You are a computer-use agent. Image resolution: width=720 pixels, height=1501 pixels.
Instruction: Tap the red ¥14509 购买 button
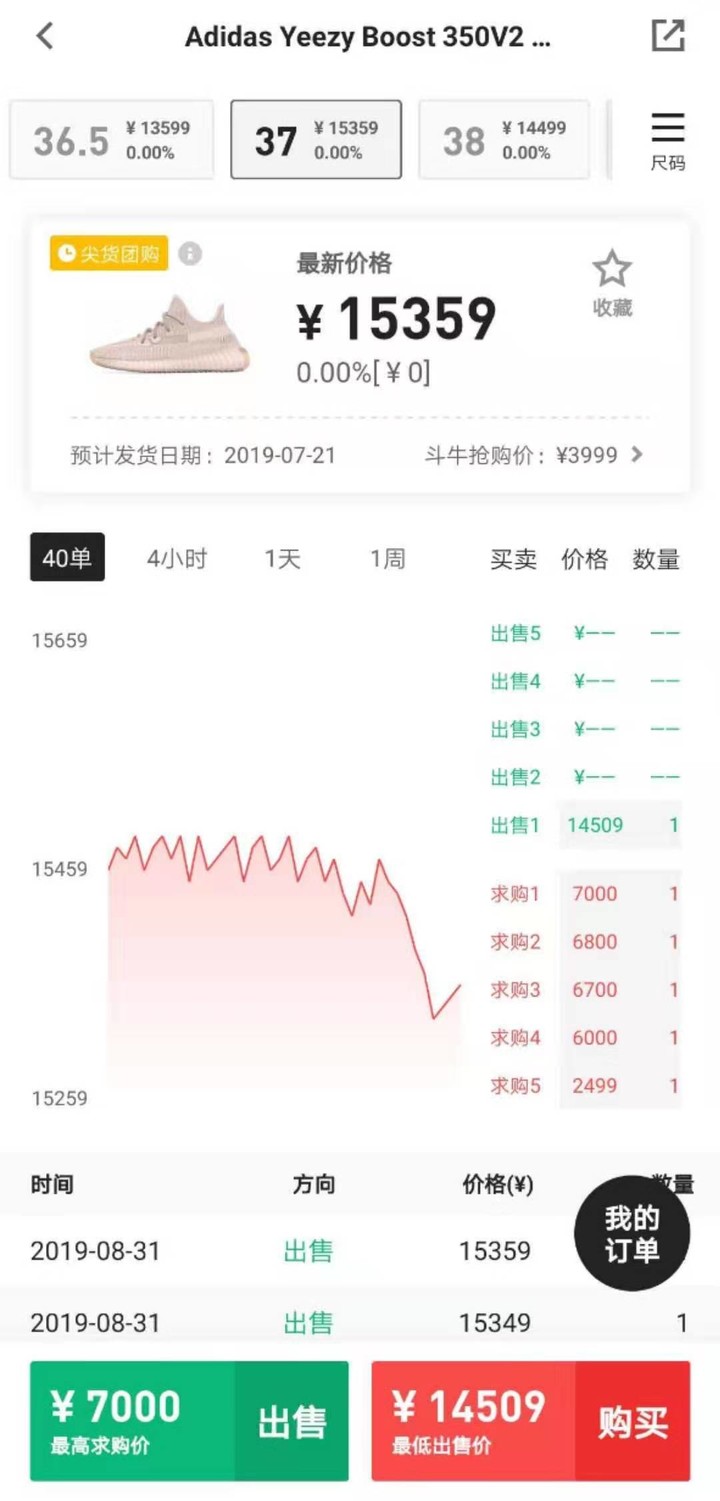point(531,1420)
